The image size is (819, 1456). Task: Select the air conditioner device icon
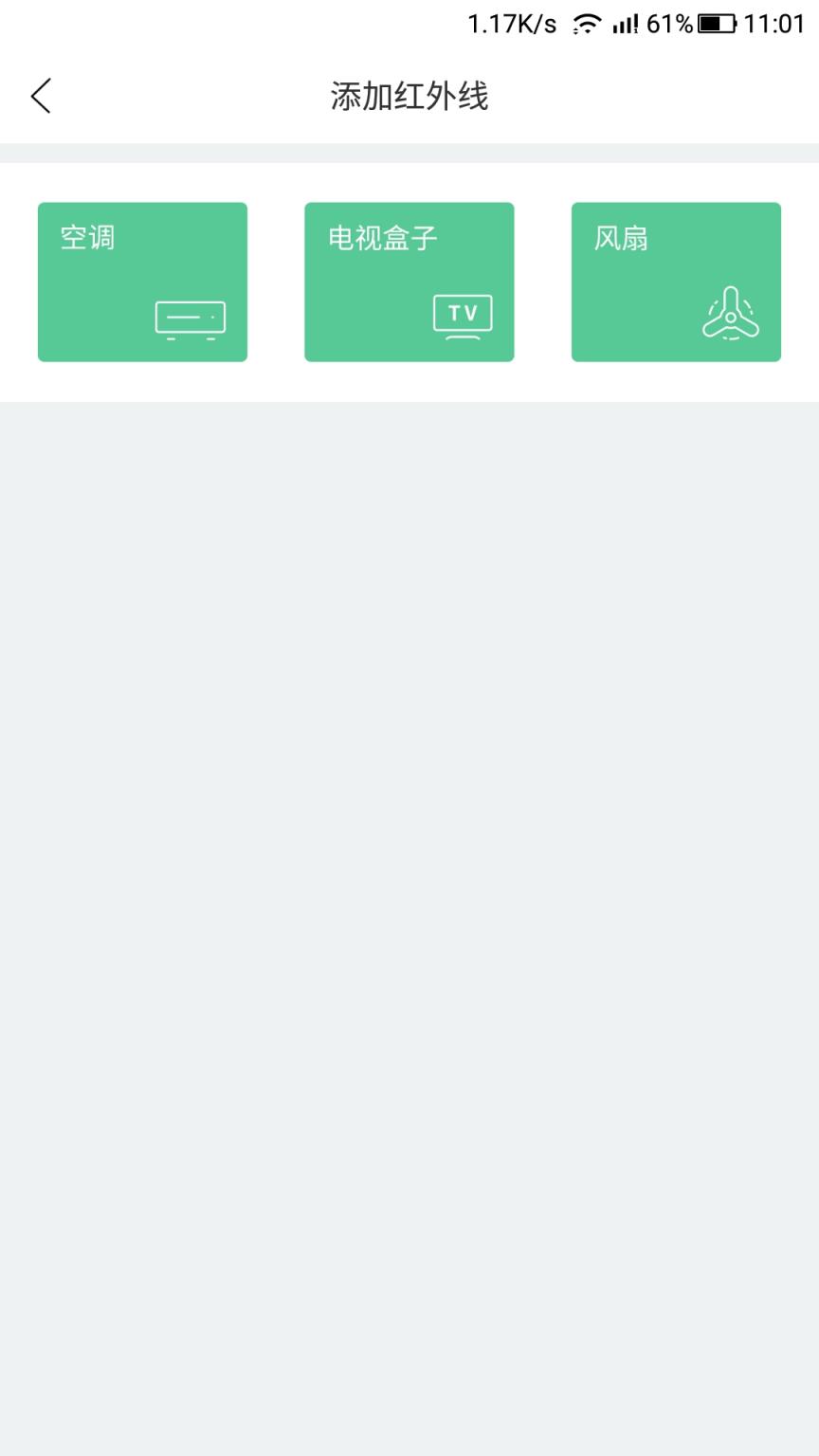191,318
